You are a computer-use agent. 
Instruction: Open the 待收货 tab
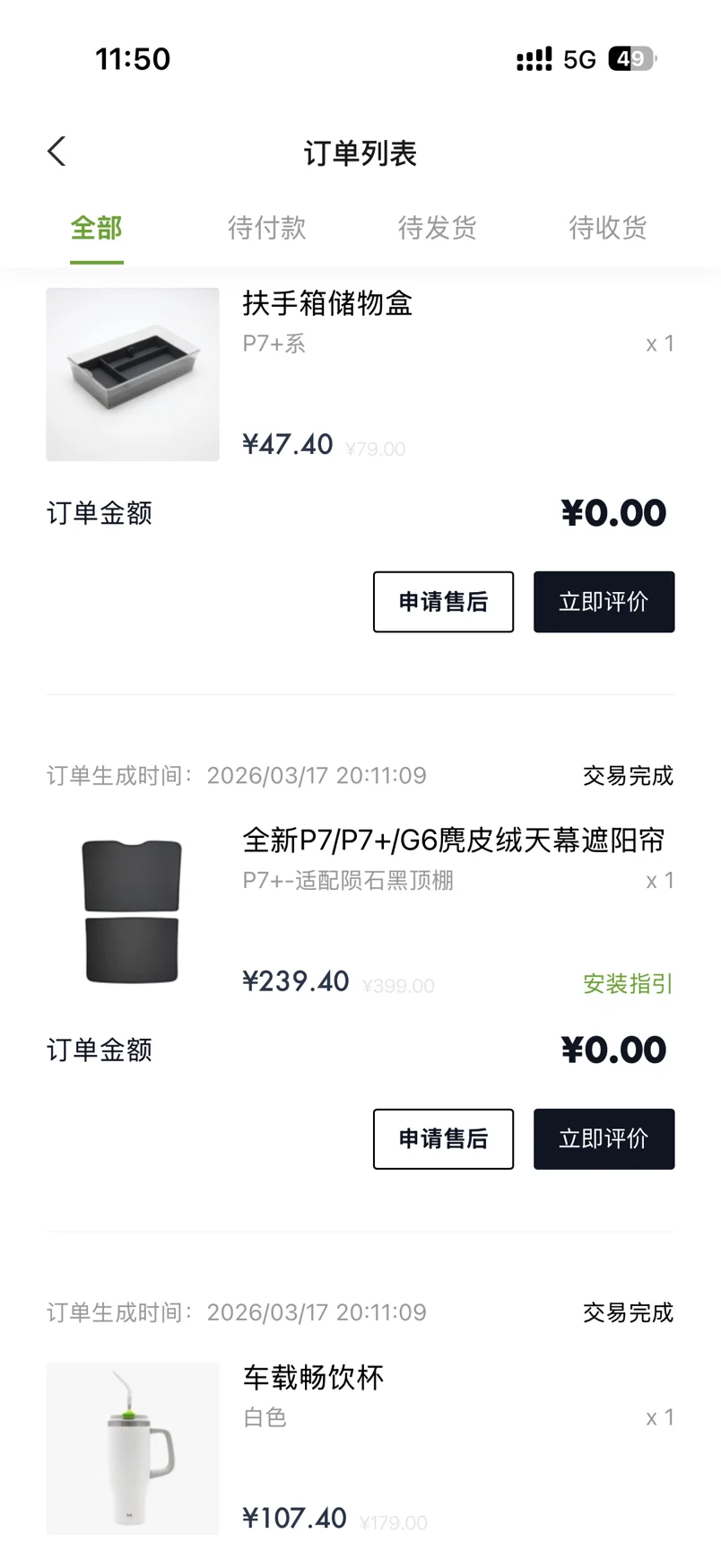coord(607,228)
